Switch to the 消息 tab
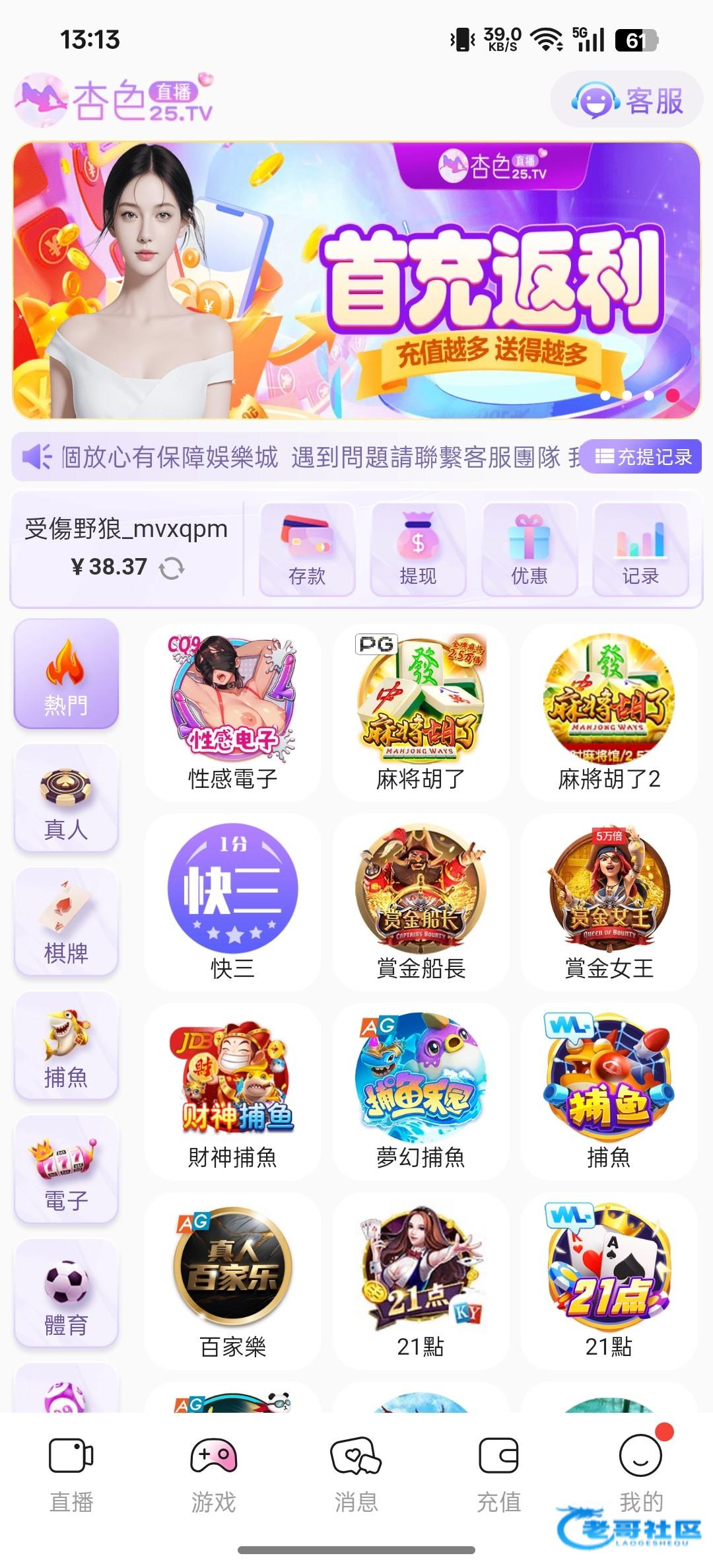713x1568 pixels. point(356,1474)
